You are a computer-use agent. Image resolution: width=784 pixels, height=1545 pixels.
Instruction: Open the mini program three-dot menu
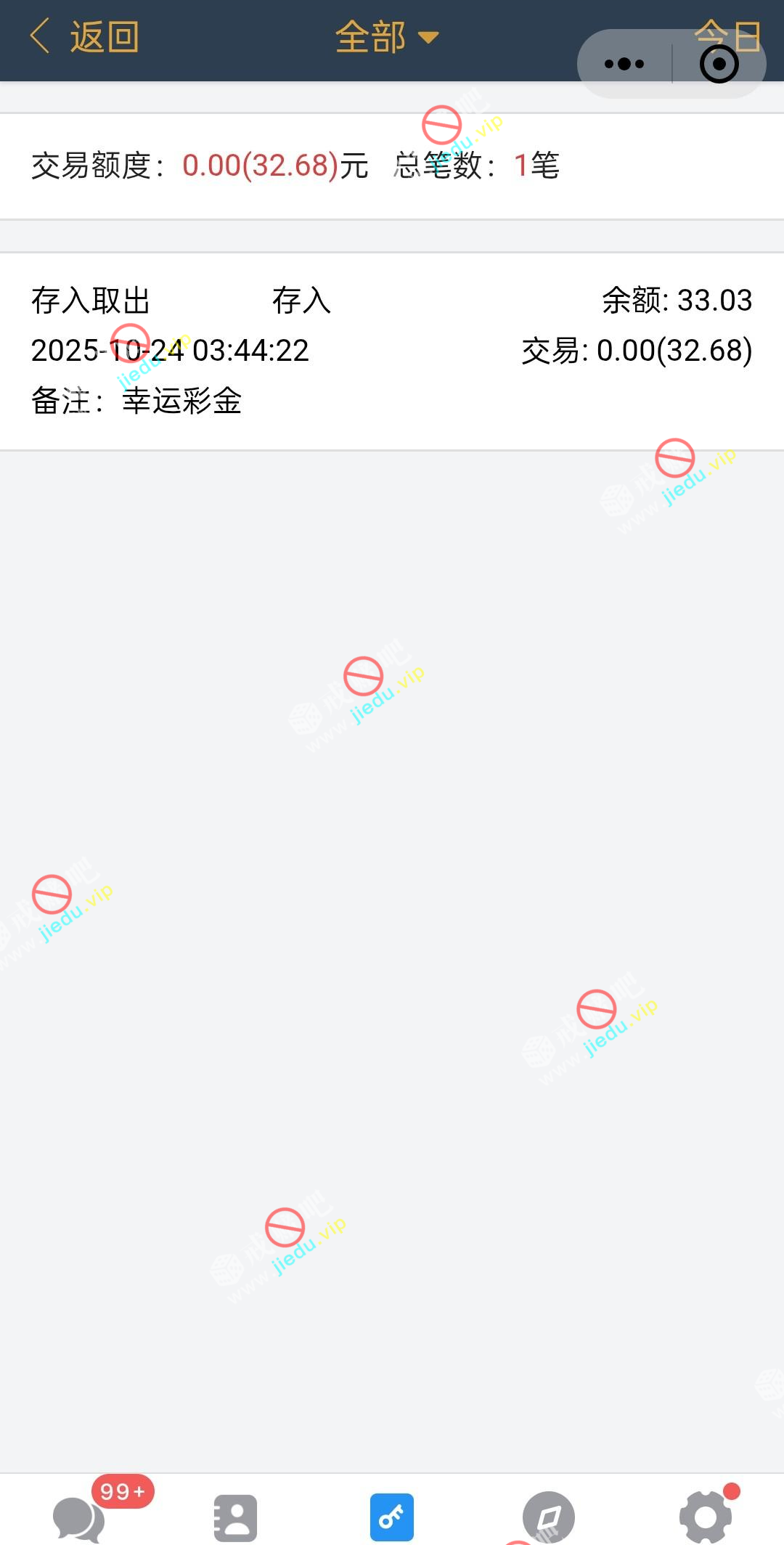[624, 64]
